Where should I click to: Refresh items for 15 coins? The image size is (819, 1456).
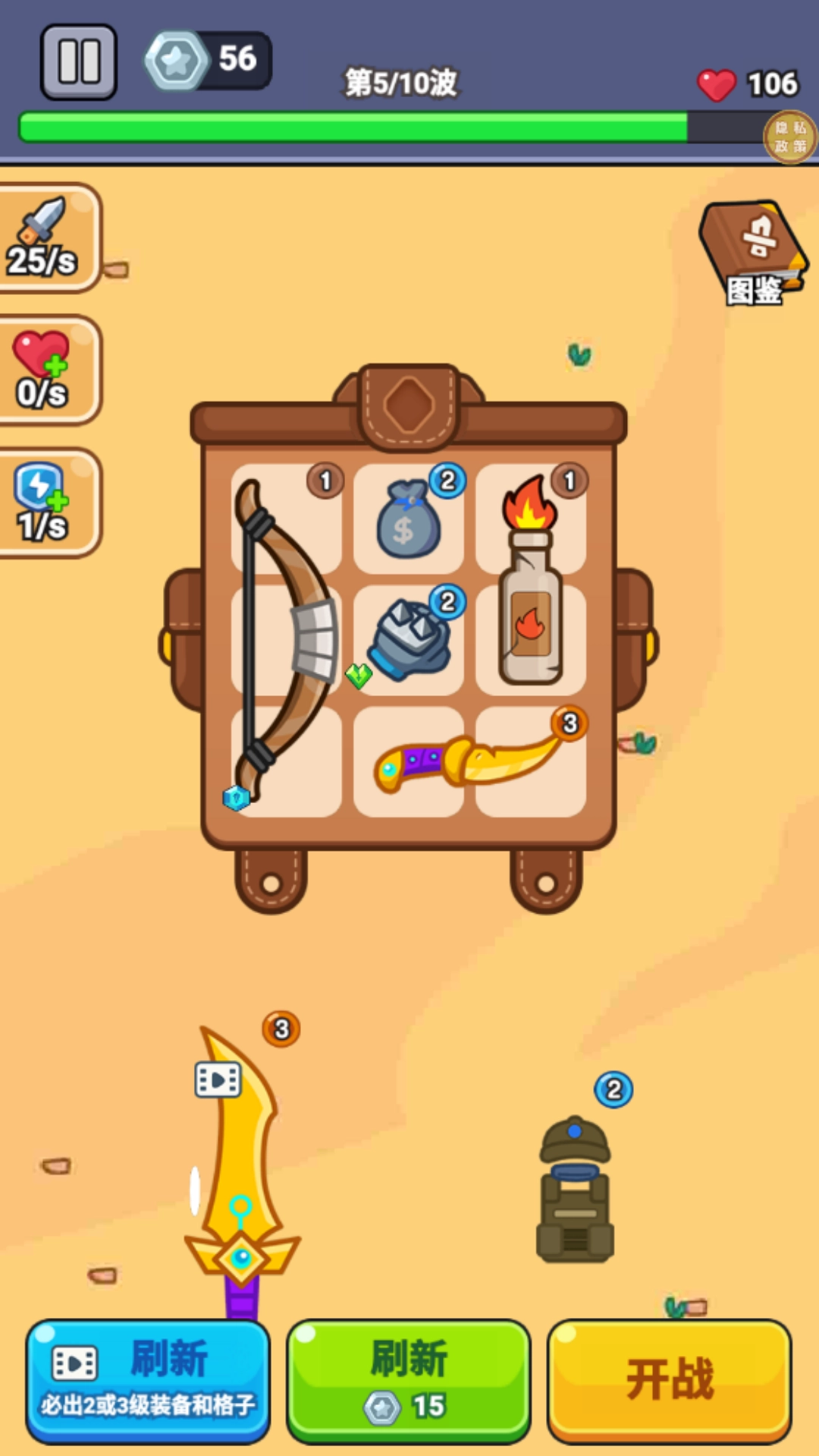[x=409, y=1380]
